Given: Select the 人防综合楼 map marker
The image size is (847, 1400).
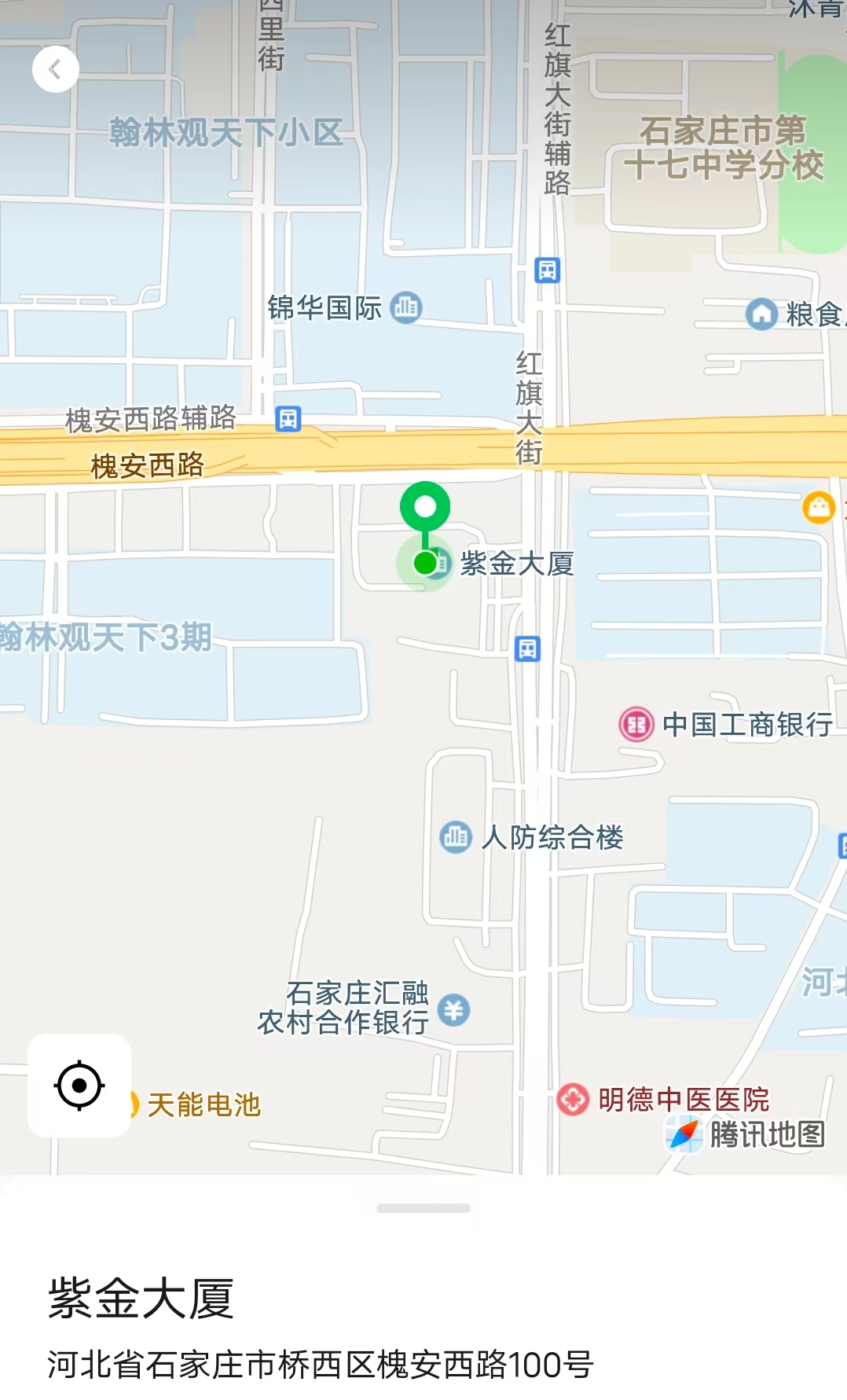Looking at the screenshot, I should 456,837.
